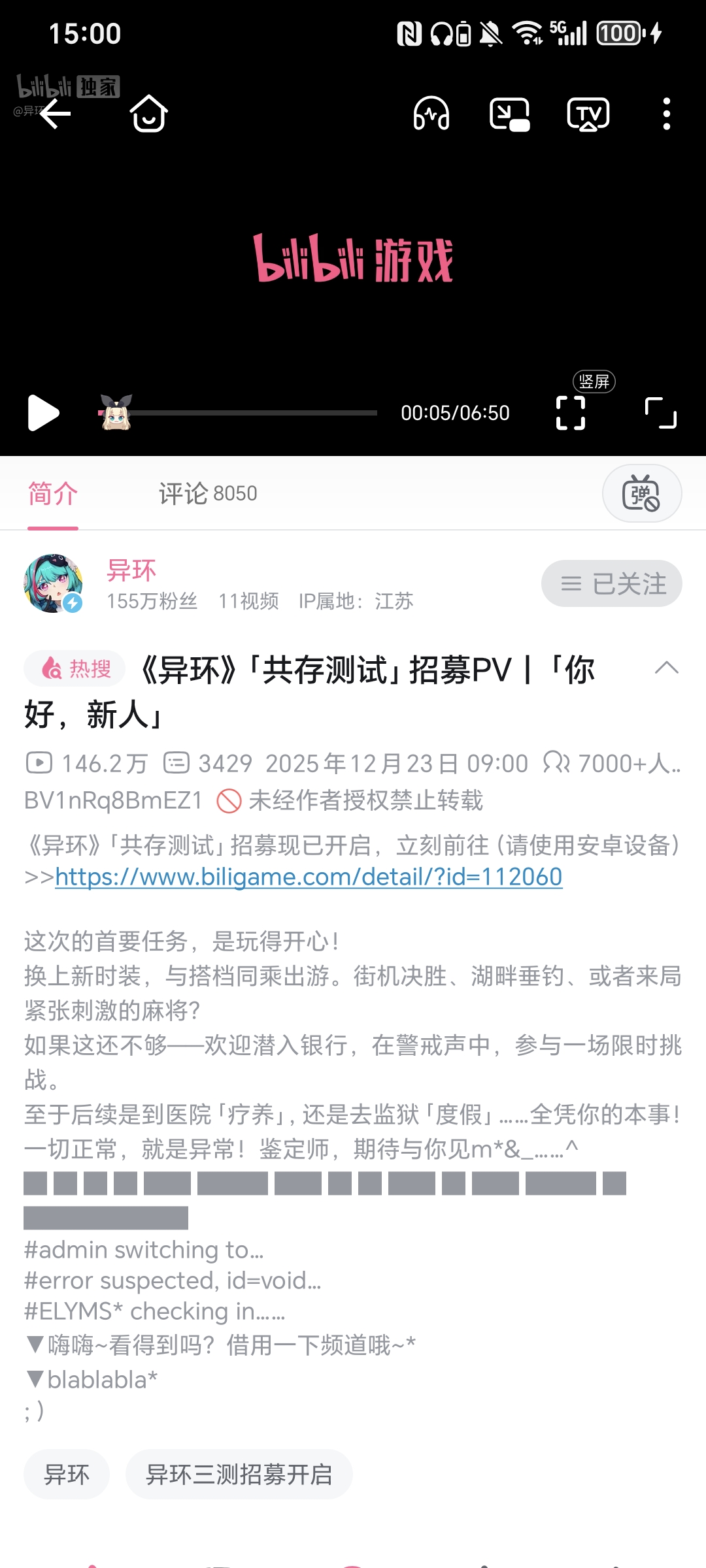Switch to the 评论 tab
Viewport: 706px width, 1568px height.
click(x=208, y=494)
